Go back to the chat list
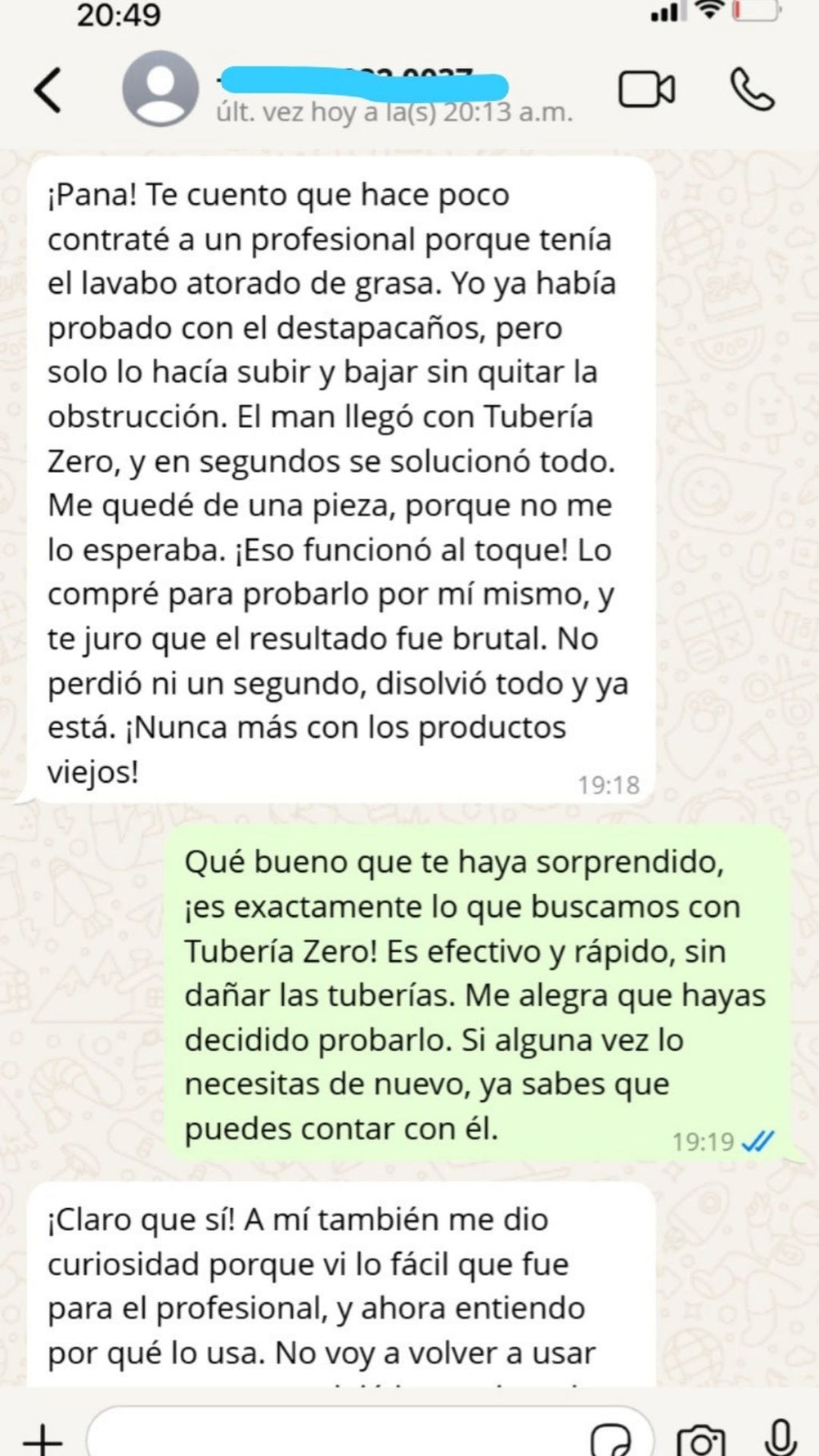 point(48,90)
